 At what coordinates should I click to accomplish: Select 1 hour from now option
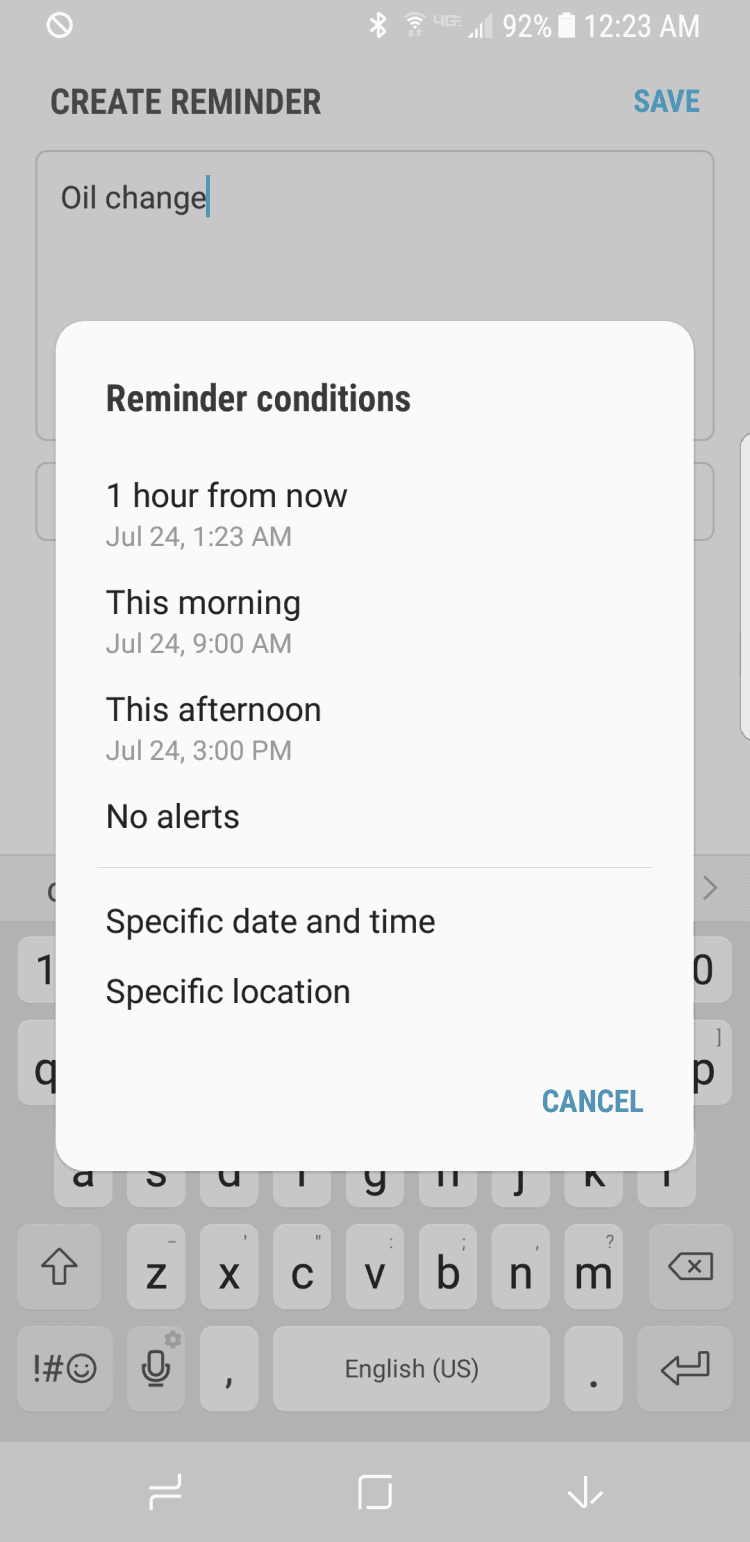point(374,514)
